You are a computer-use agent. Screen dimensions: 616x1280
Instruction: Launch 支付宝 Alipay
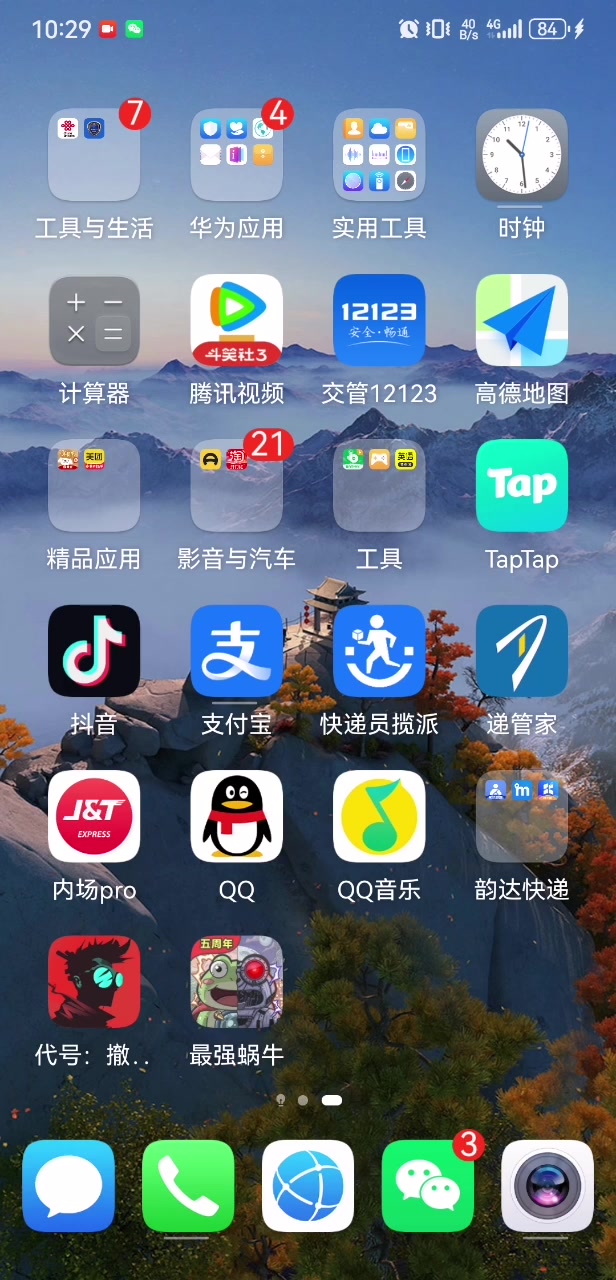click(237, 651)
